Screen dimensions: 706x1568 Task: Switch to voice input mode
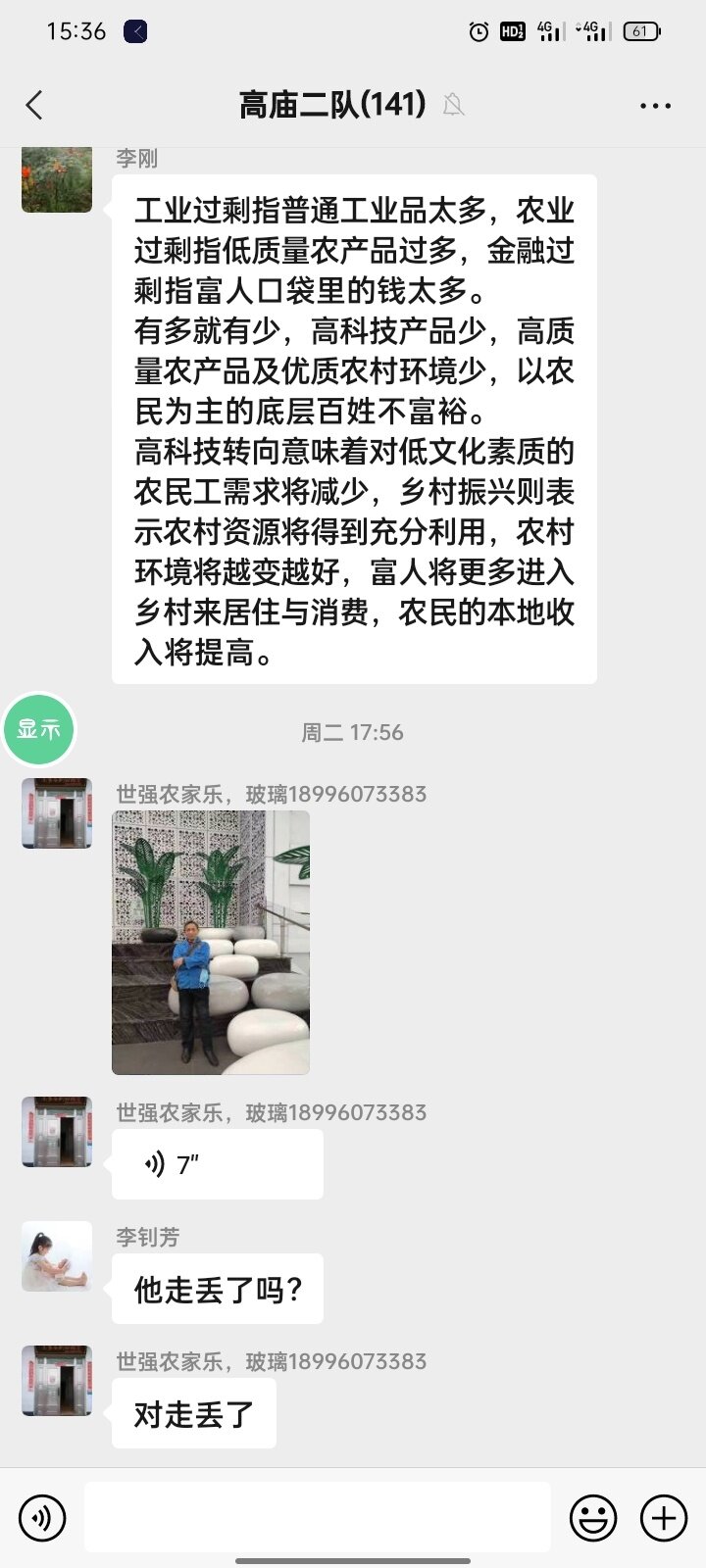(41, 1518)
